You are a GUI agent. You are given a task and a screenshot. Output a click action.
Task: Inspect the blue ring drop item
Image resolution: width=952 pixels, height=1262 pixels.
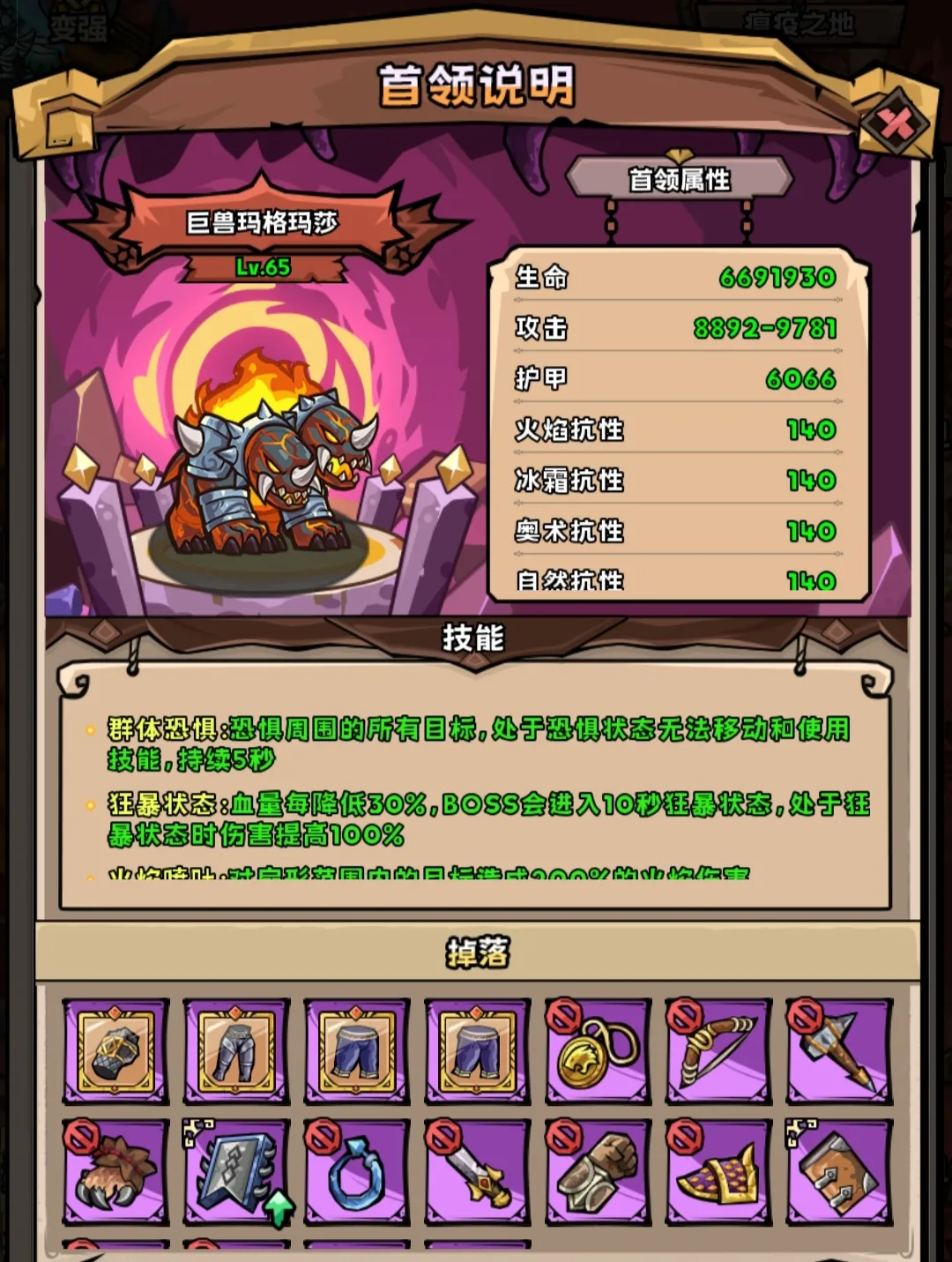[x=357, y=1172]
